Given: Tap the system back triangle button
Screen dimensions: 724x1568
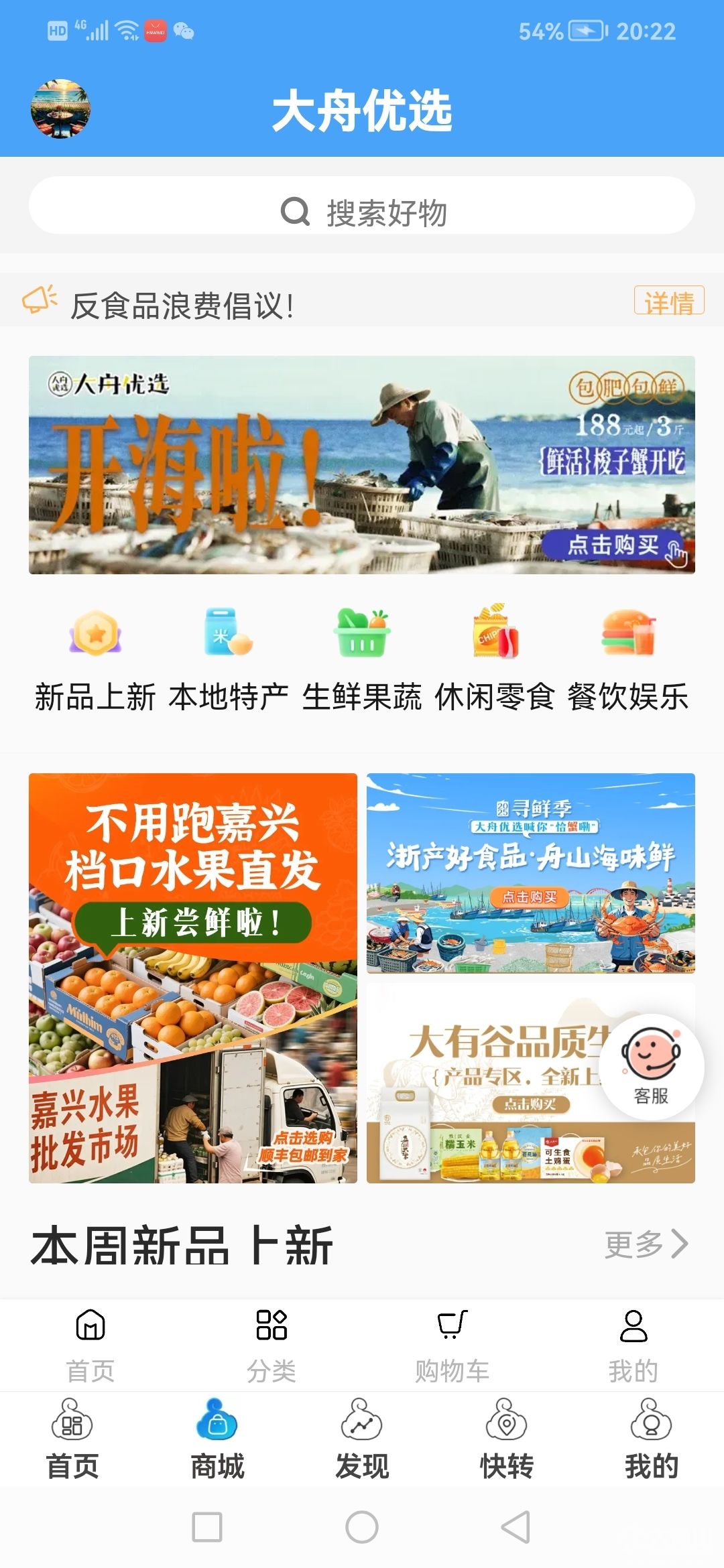Looking at the screenshot, I should coord(516,1527).
